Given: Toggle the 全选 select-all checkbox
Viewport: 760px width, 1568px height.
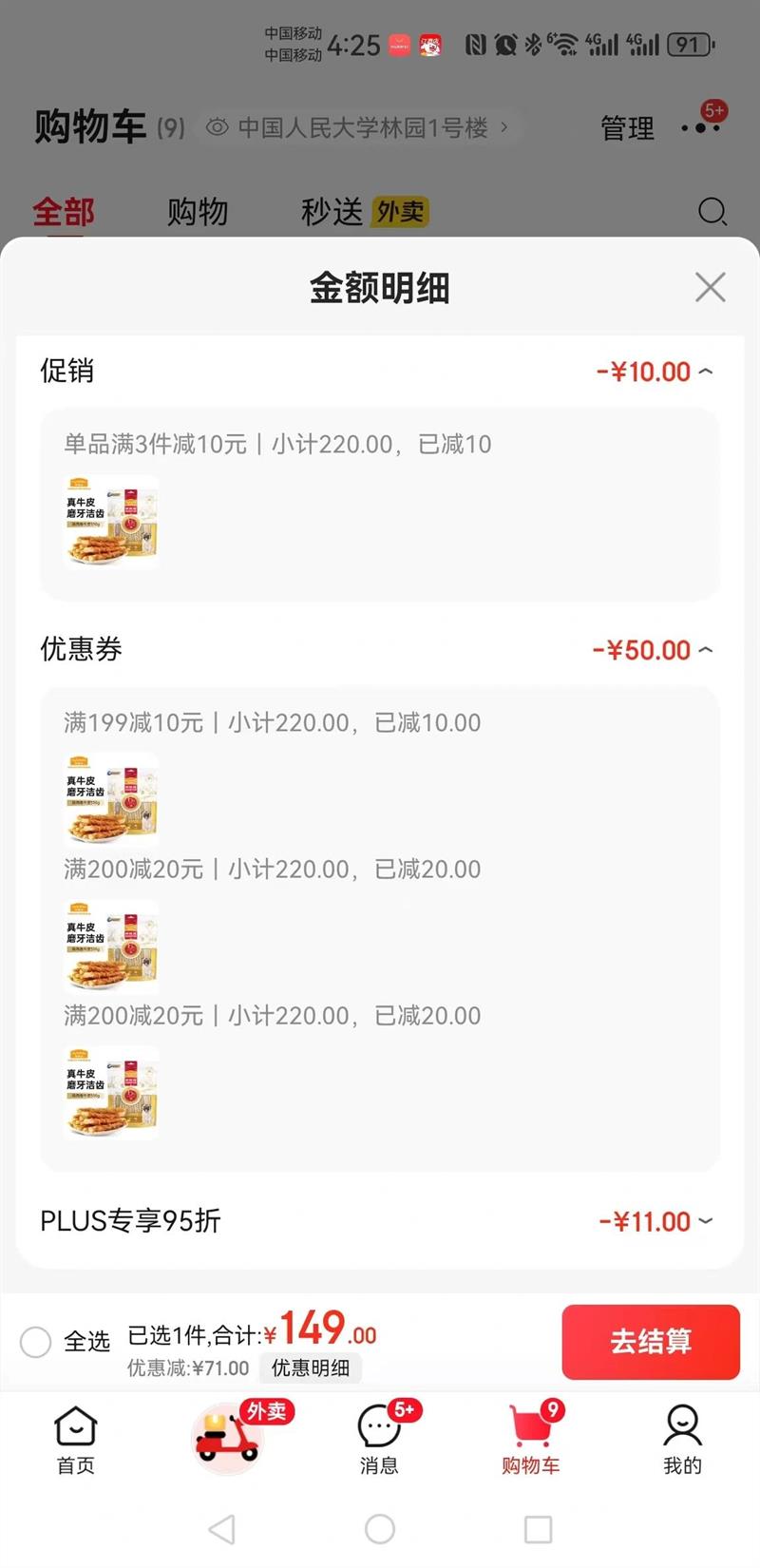Looking at the screenshot, I should coord(36,1342).
